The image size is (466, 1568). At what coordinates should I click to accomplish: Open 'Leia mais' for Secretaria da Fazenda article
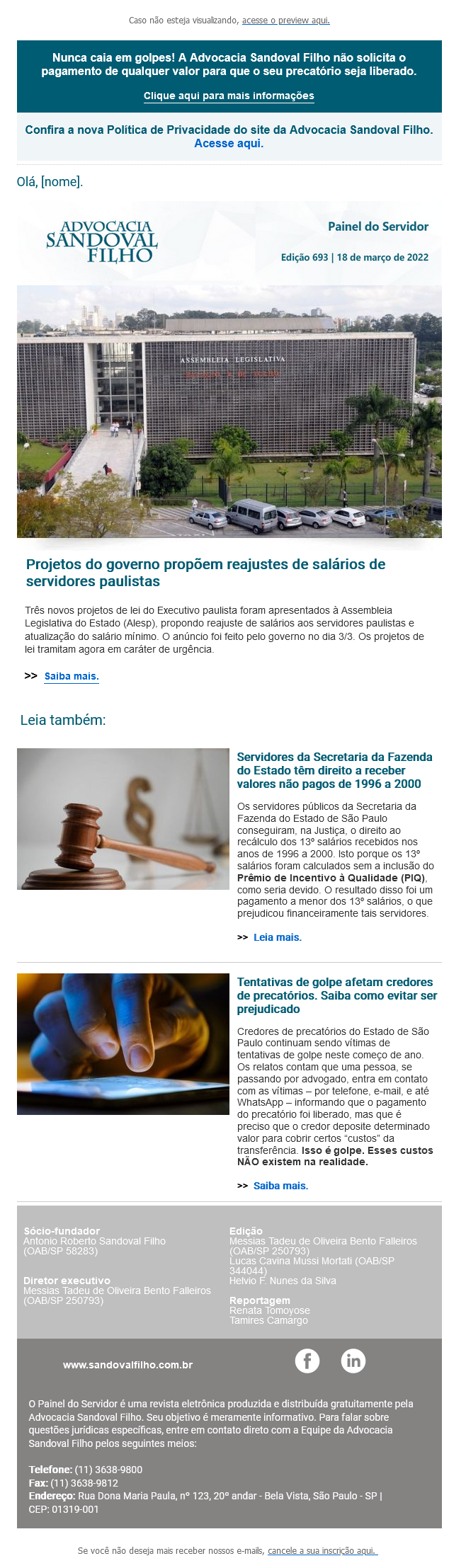[277, 937]
